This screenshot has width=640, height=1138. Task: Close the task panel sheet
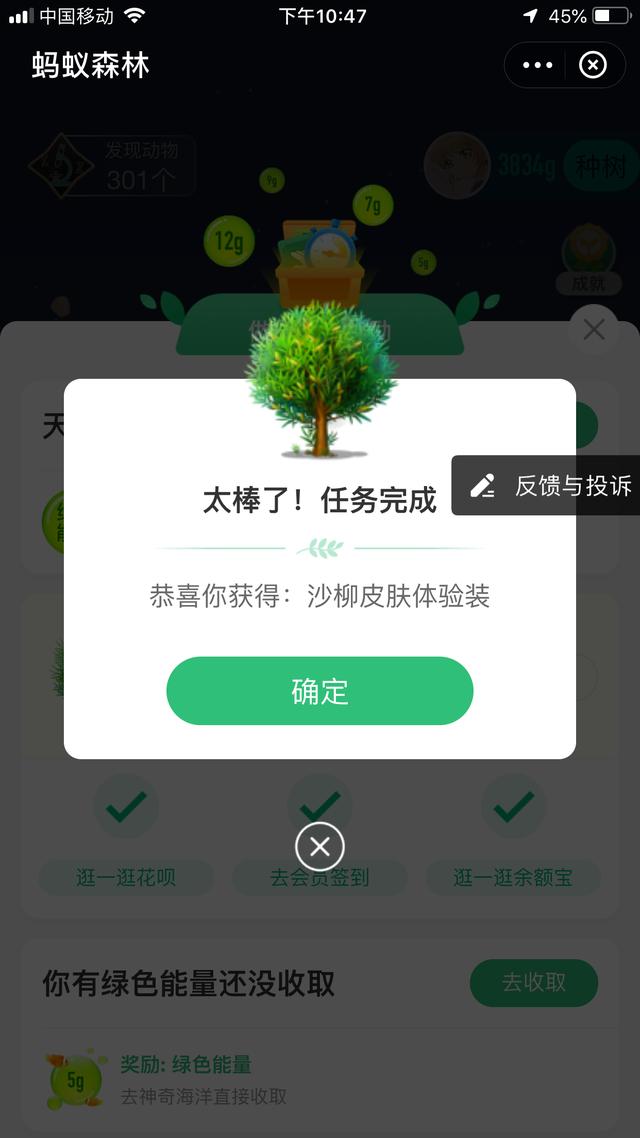[593, 329]
